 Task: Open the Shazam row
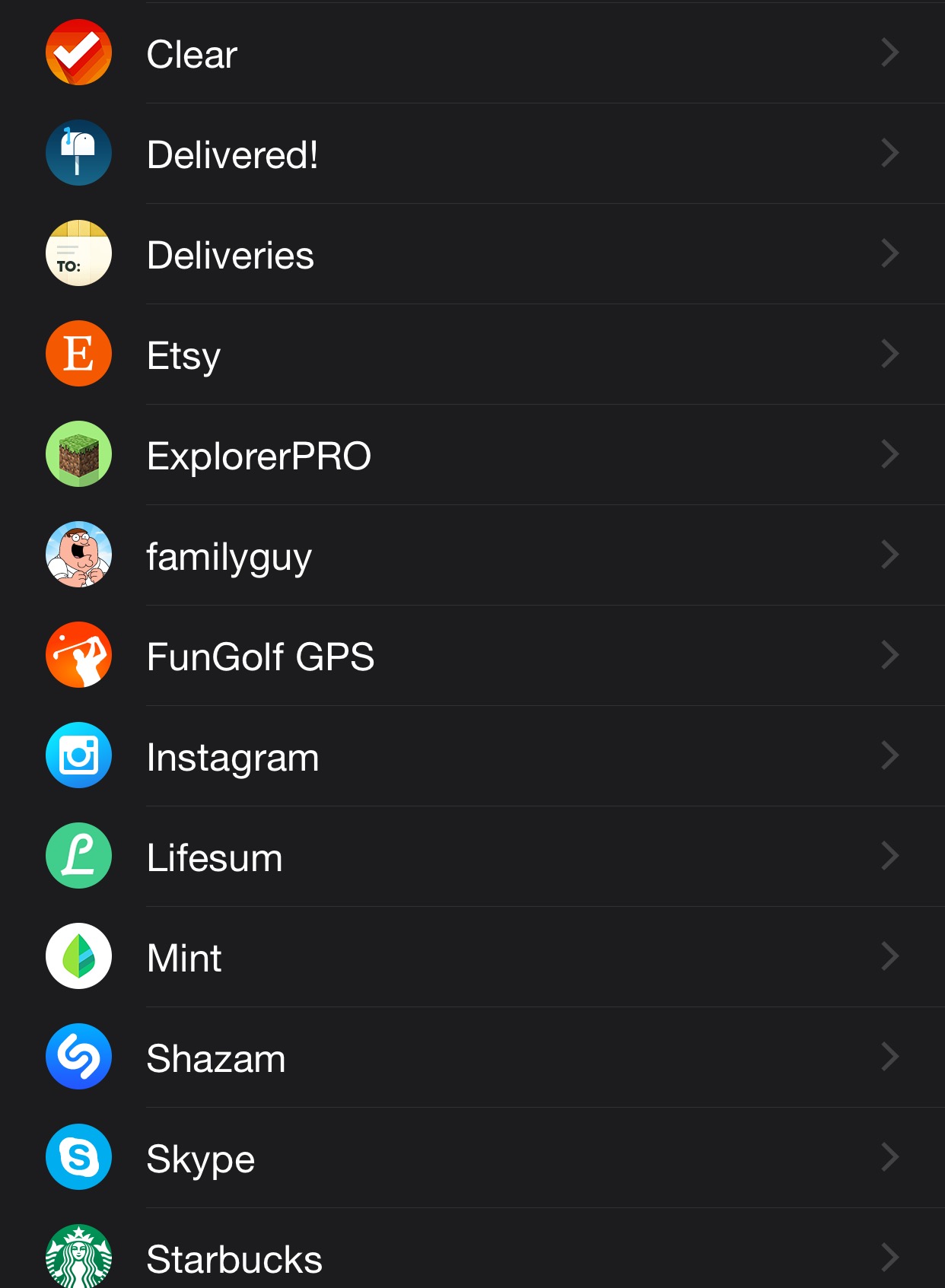216,1058
